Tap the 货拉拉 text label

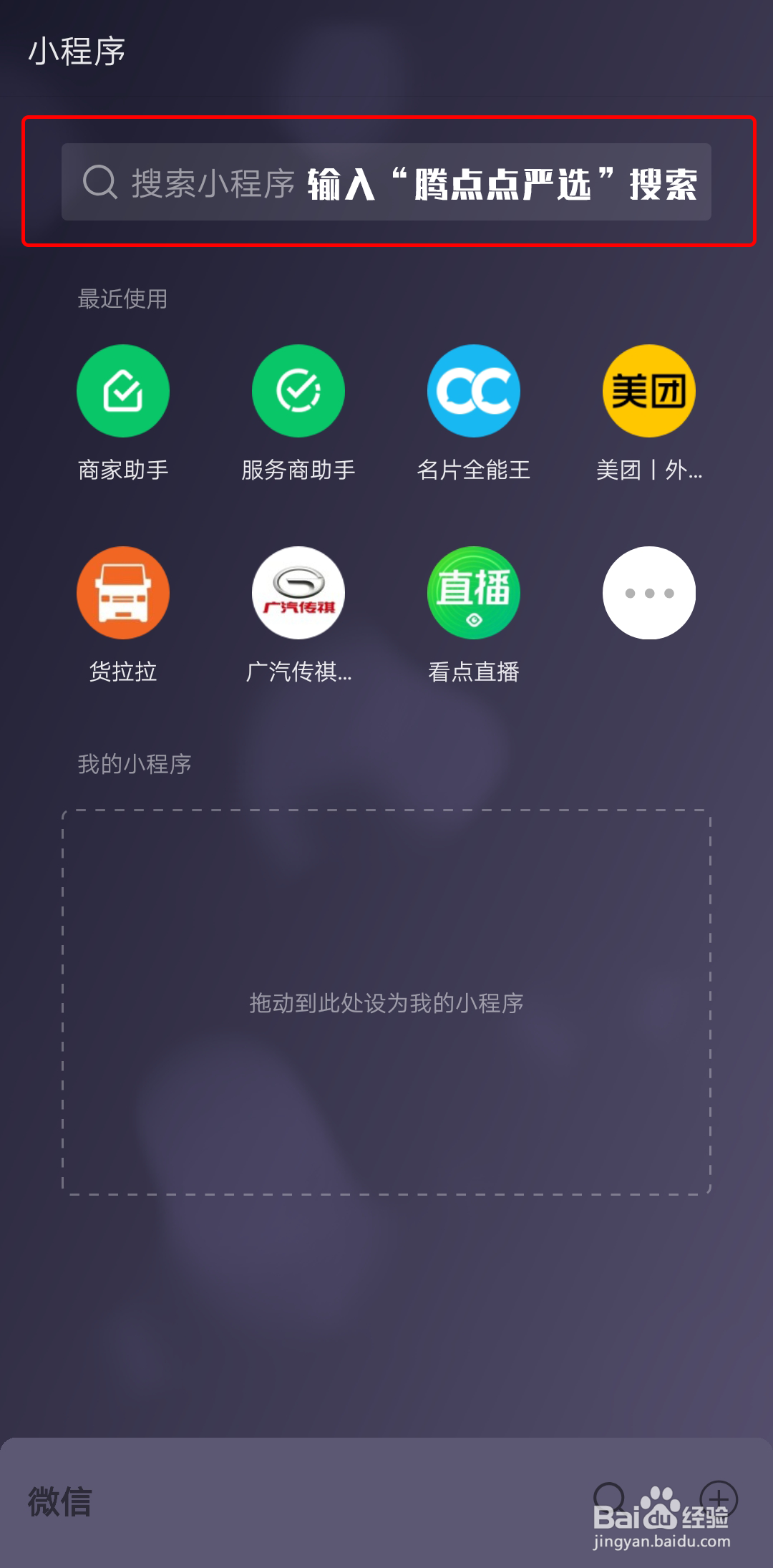[x=122, y=671]
